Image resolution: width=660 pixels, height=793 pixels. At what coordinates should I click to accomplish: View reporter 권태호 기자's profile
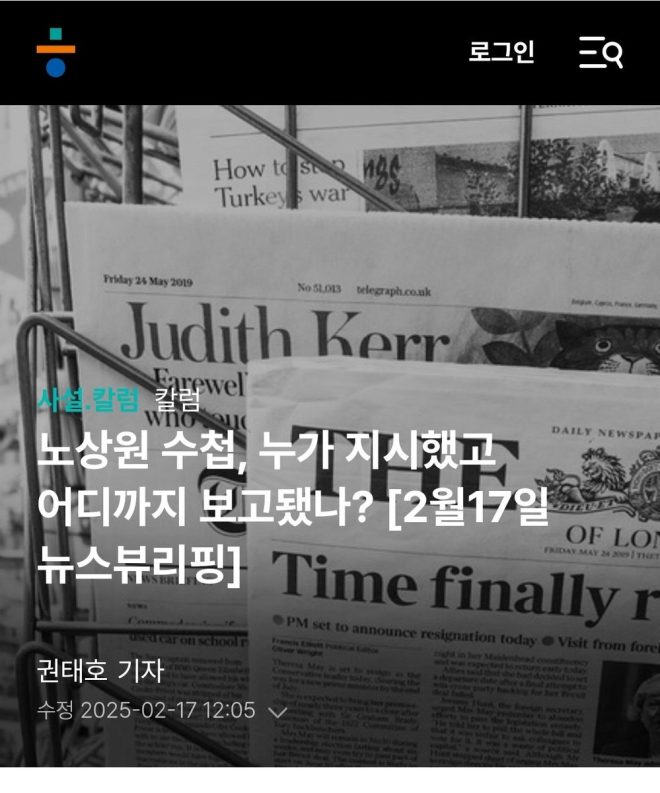point(99,669)
